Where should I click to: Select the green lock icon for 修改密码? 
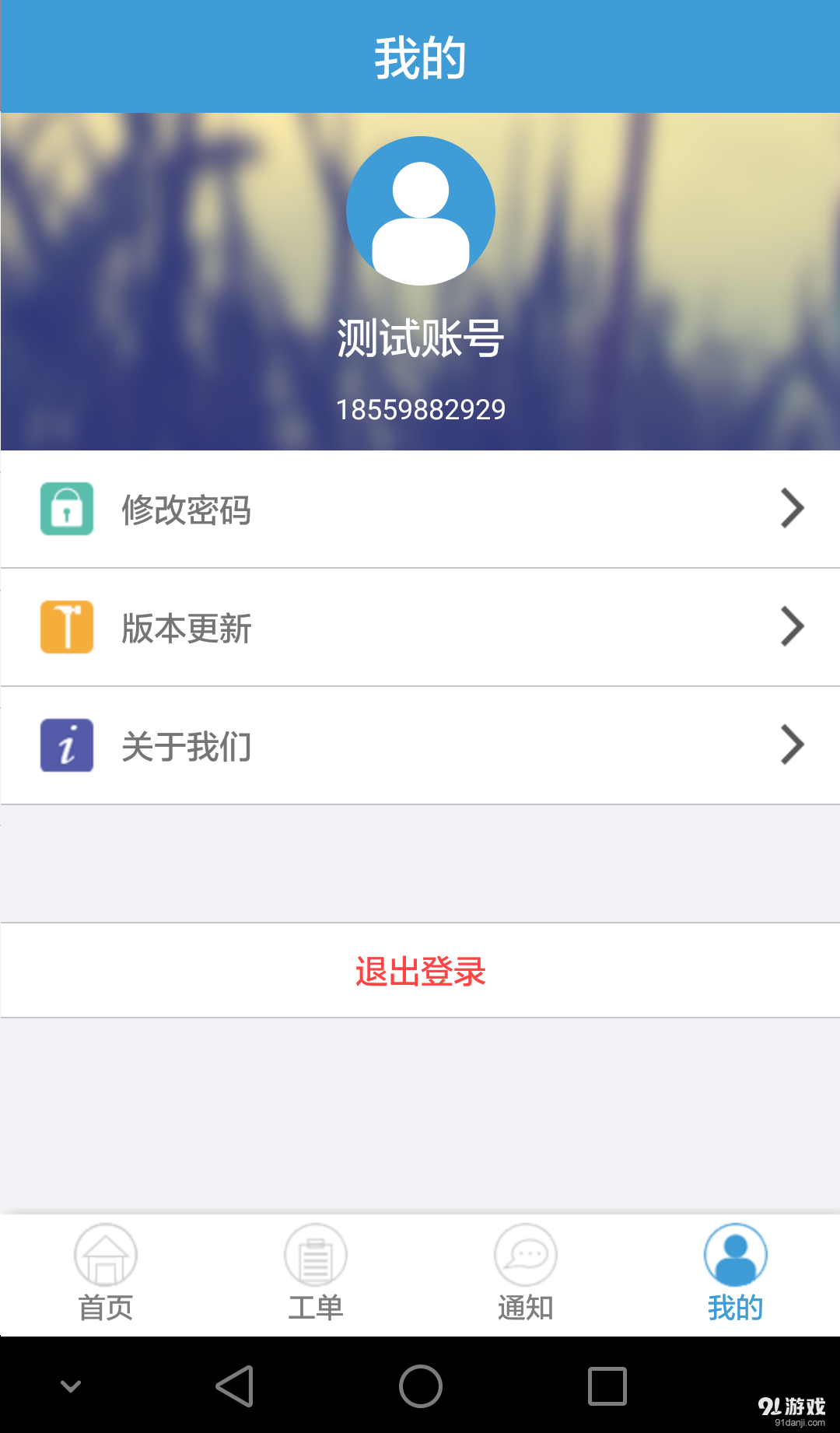point(66,510)
